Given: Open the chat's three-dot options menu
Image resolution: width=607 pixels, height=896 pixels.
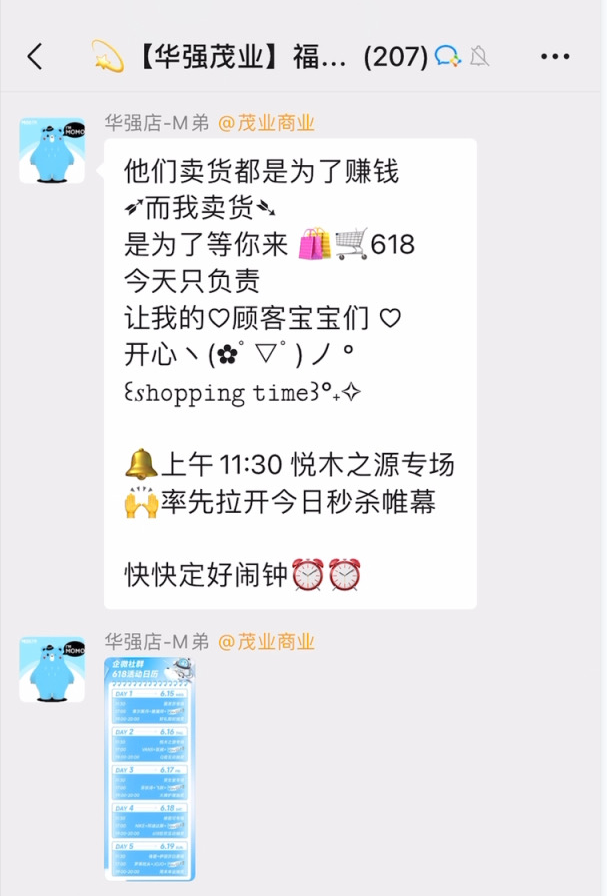Looking at the screenshot, I should click(x=554, y=56).
